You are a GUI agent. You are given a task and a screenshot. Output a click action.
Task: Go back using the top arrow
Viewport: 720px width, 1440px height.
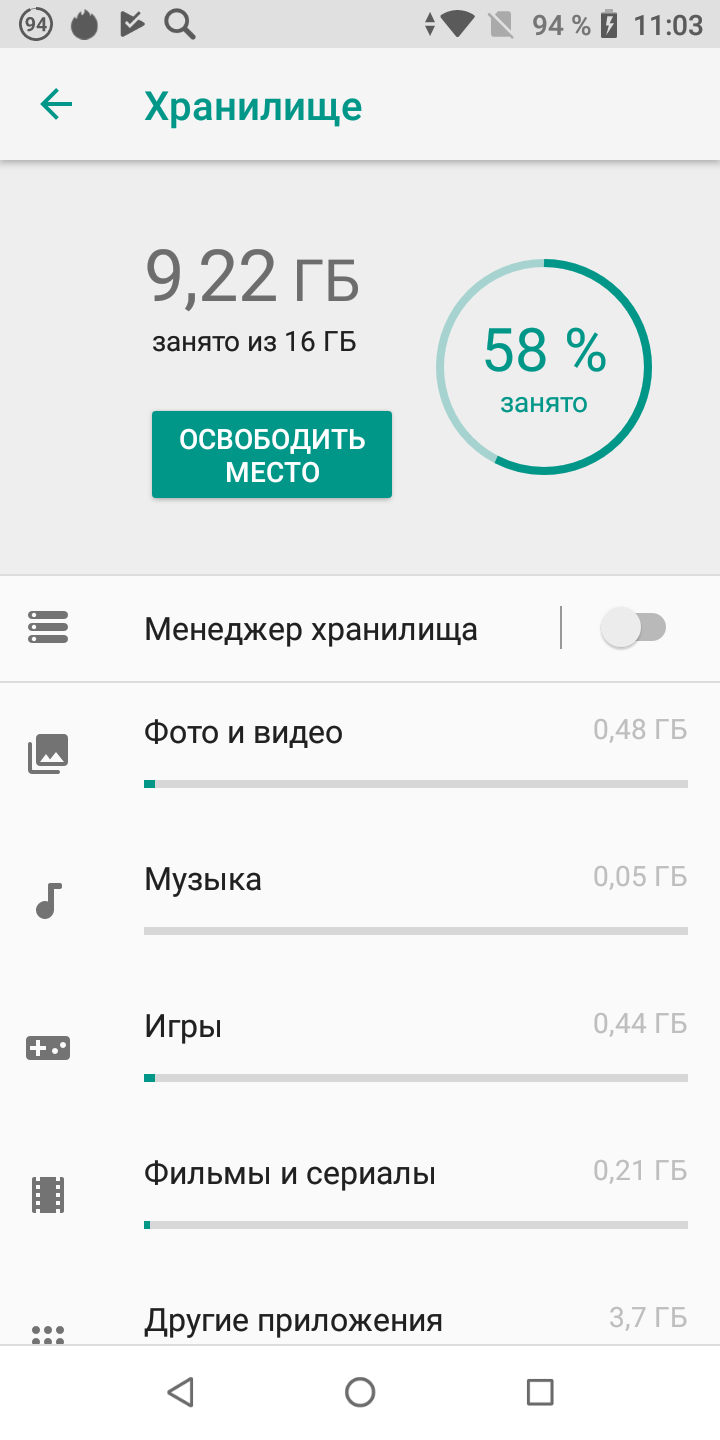pyautogui.click(x=56, y=105)
